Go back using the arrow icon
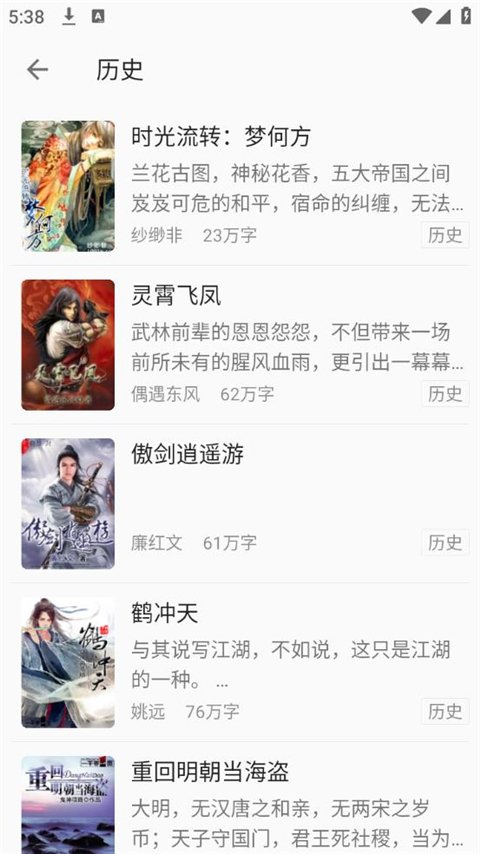 37,70
